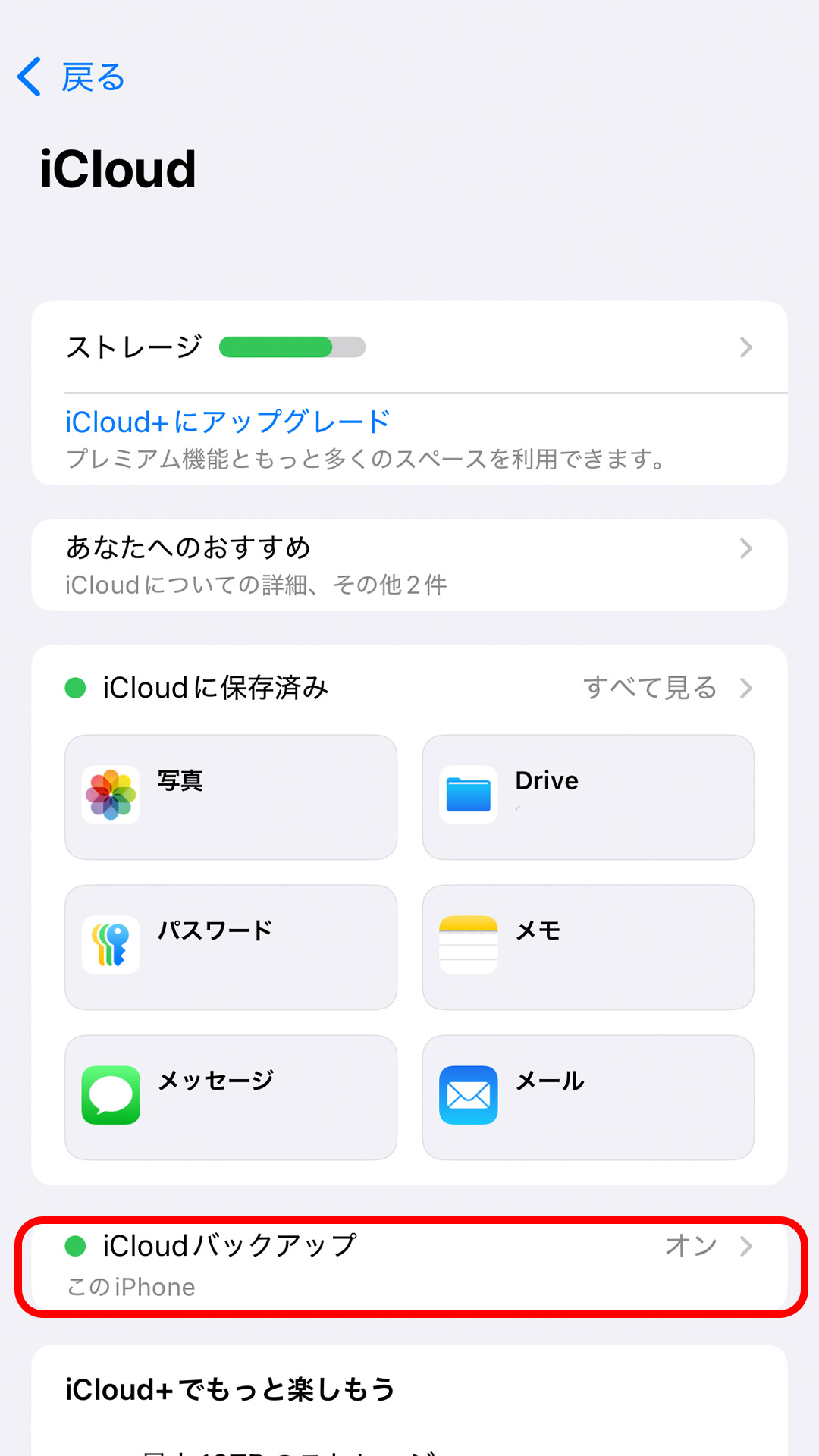Image resolution: width=819 pixels, height=1456 pixels.
Task: Select iCloud+にアップグレード upgrade link
Action: (x=226, y=422)
